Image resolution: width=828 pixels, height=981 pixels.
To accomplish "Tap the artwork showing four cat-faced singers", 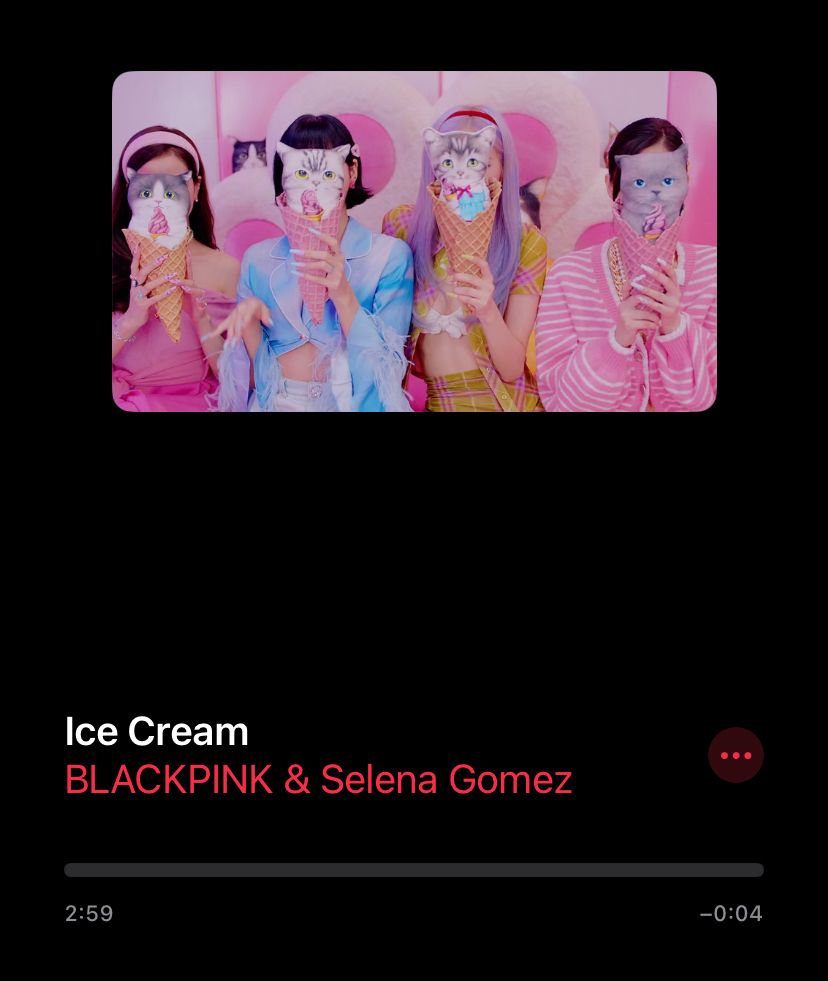I will click(x=414, y=242).
